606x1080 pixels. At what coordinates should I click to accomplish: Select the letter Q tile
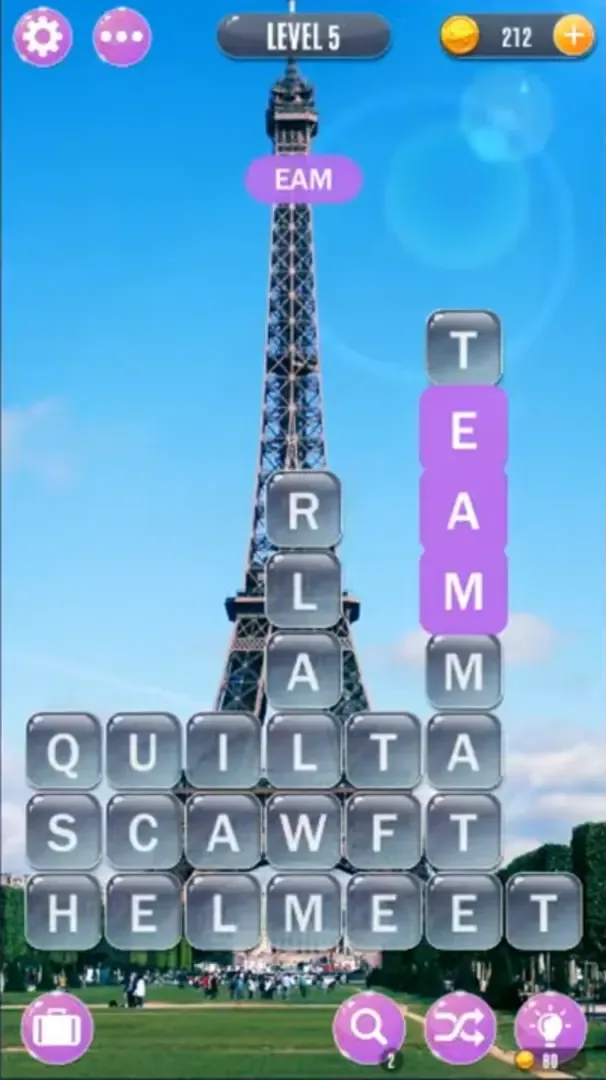(63, 751)
